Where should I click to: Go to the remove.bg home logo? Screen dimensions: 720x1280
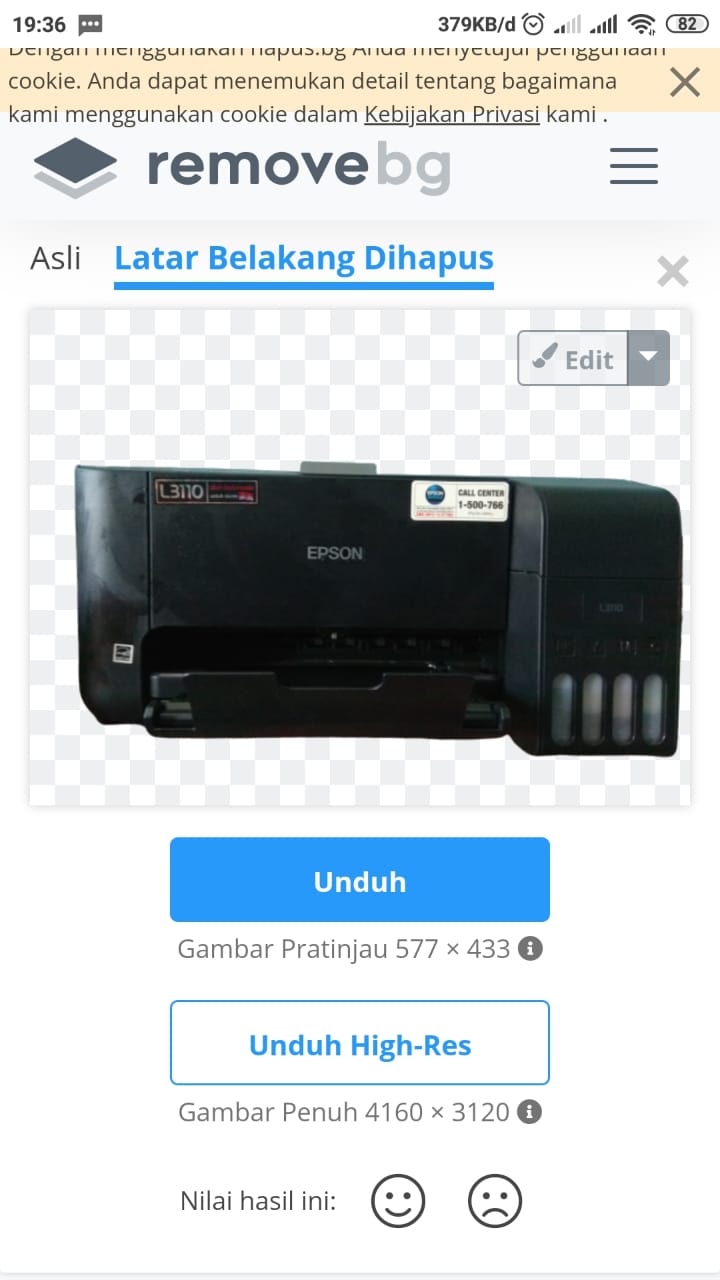pos(241,167)
